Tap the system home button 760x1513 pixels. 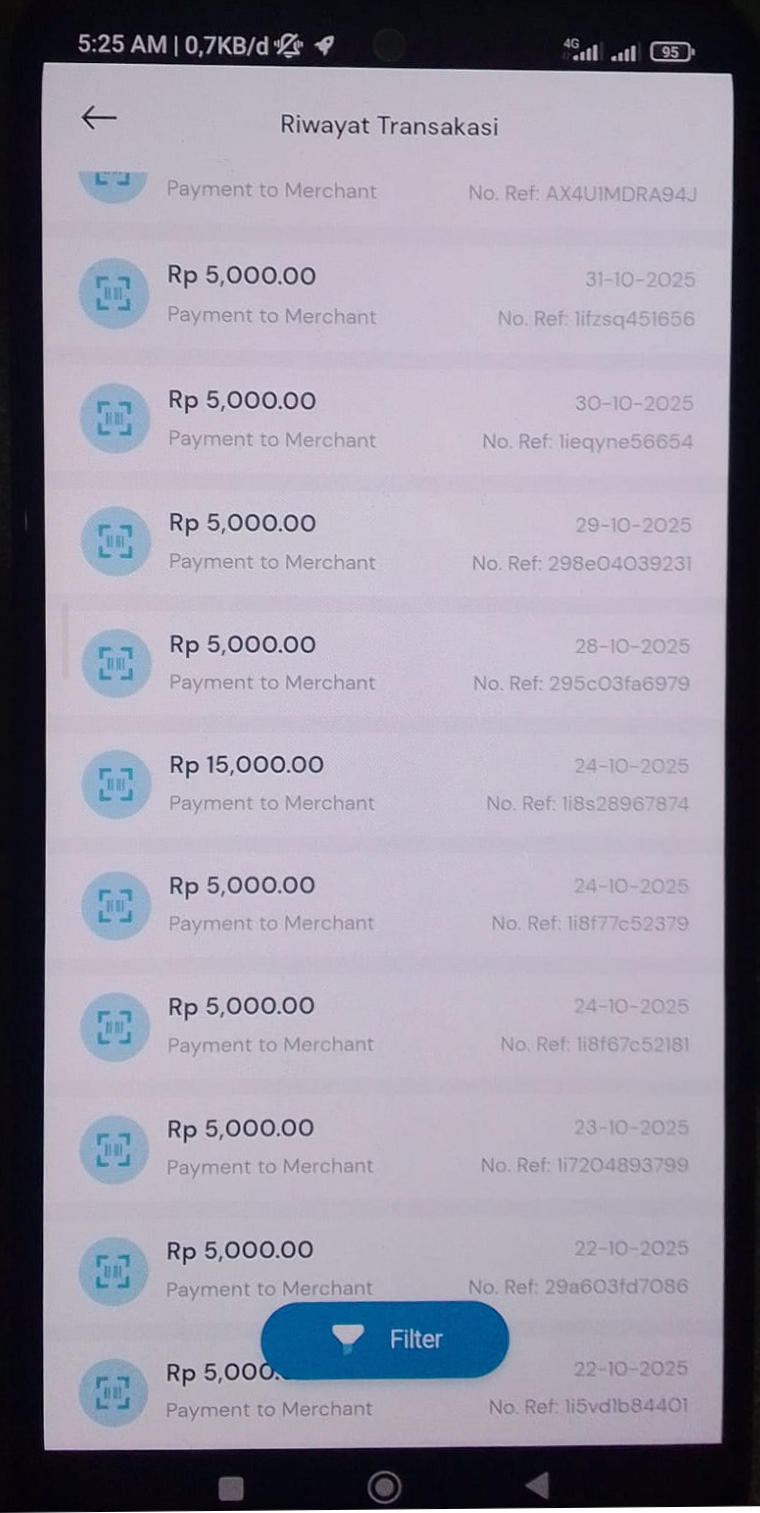384,1487
